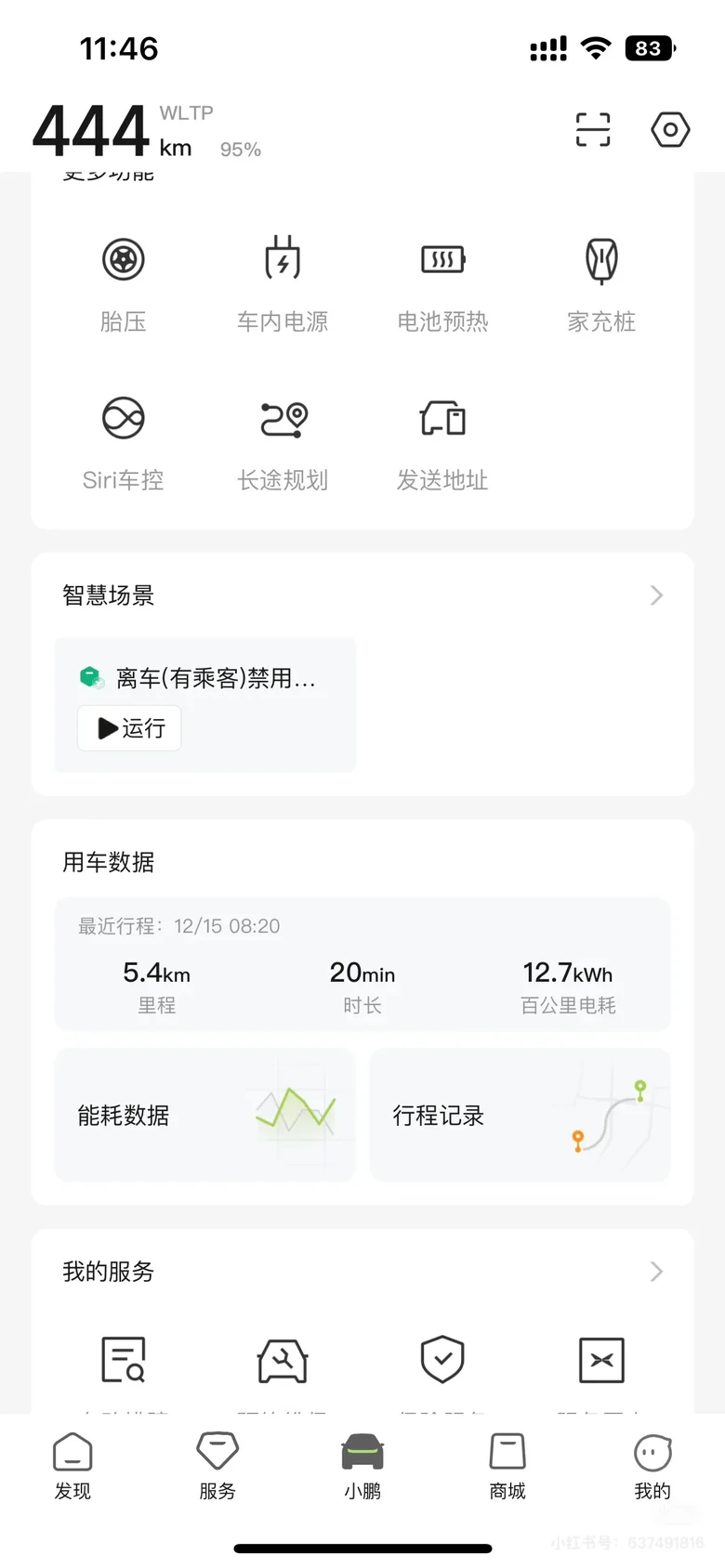The image size is (725, 1568).
Task: Open Siri车控
Action: click(124, 442)
